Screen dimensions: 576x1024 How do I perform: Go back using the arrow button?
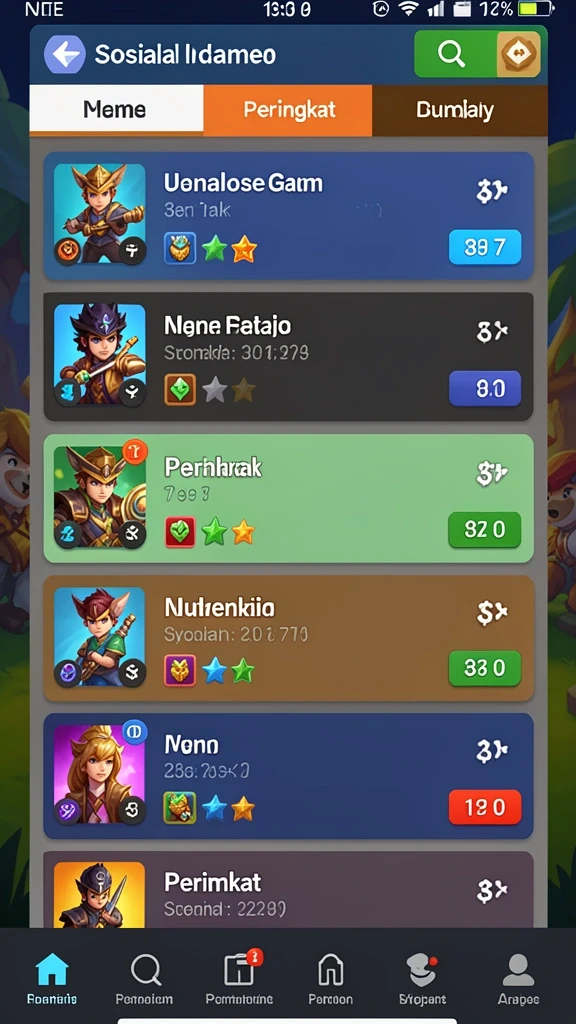point(64,54)
